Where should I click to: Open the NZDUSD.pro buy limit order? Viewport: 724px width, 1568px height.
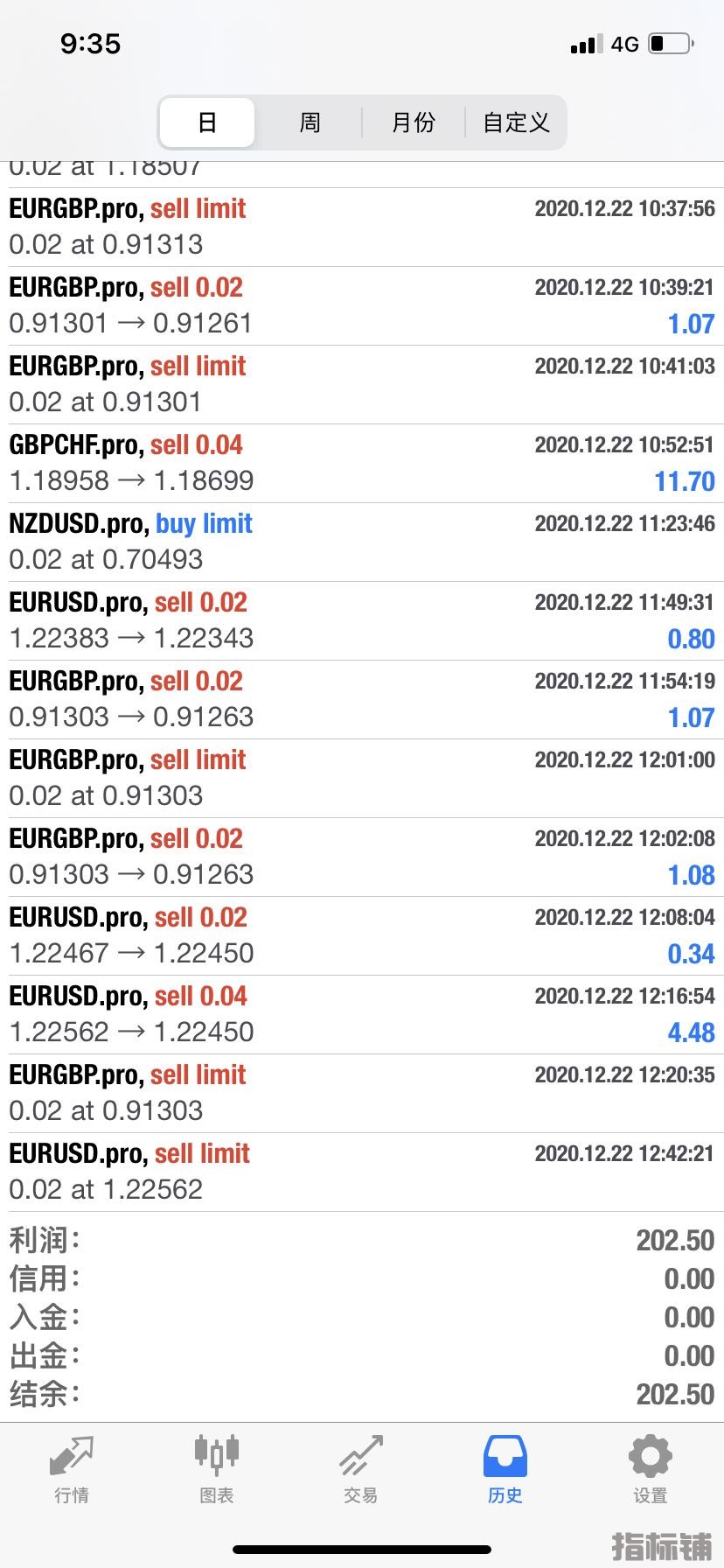tap(362, 542)
